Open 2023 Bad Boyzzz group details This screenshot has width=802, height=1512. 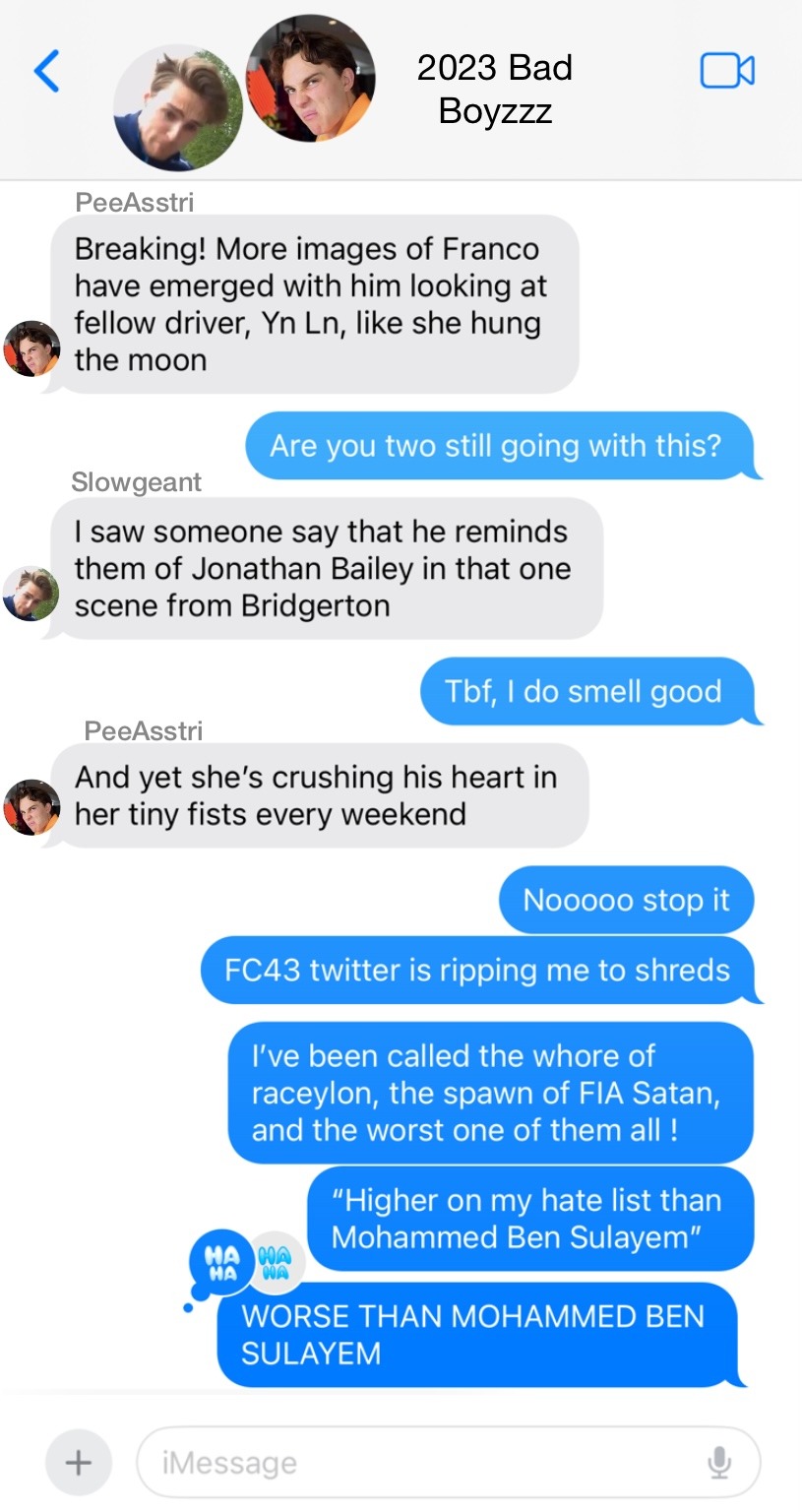click(494, 89)
